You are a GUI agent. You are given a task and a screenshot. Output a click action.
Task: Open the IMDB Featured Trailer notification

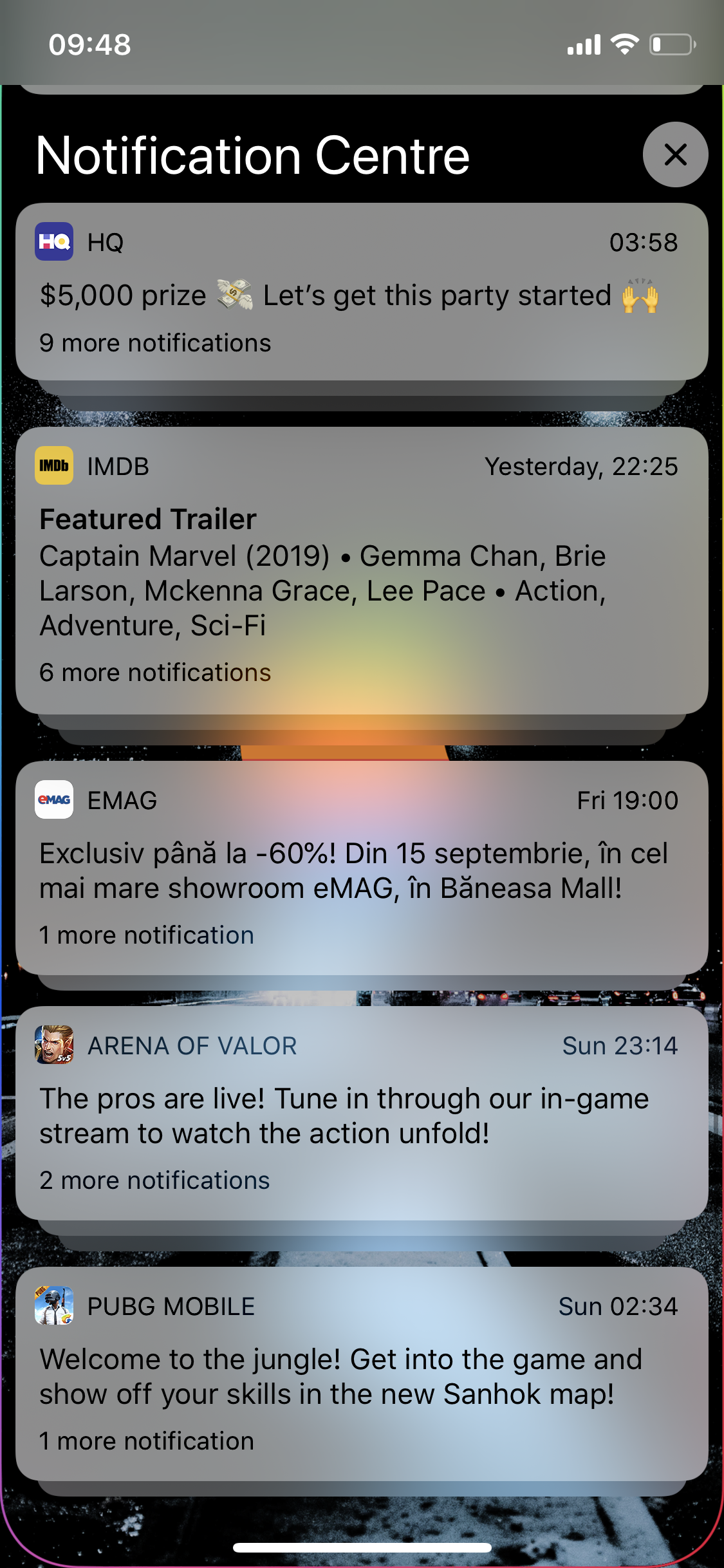click(362, 570)
